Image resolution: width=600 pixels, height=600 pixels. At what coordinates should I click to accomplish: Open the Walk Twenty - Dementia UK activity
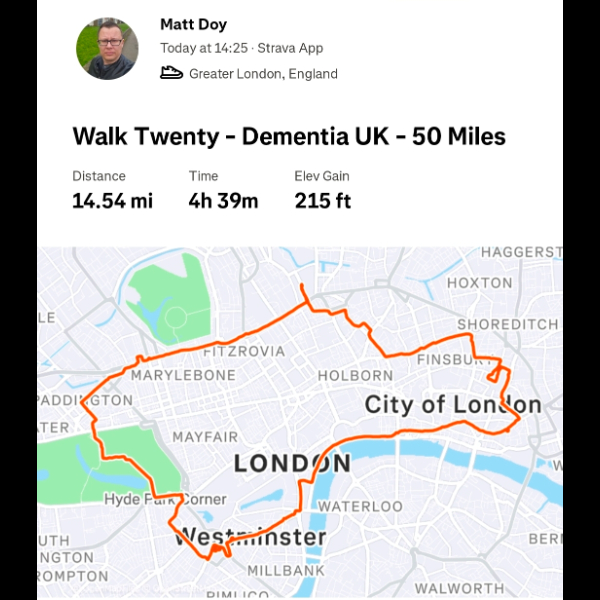click(289, 136)
